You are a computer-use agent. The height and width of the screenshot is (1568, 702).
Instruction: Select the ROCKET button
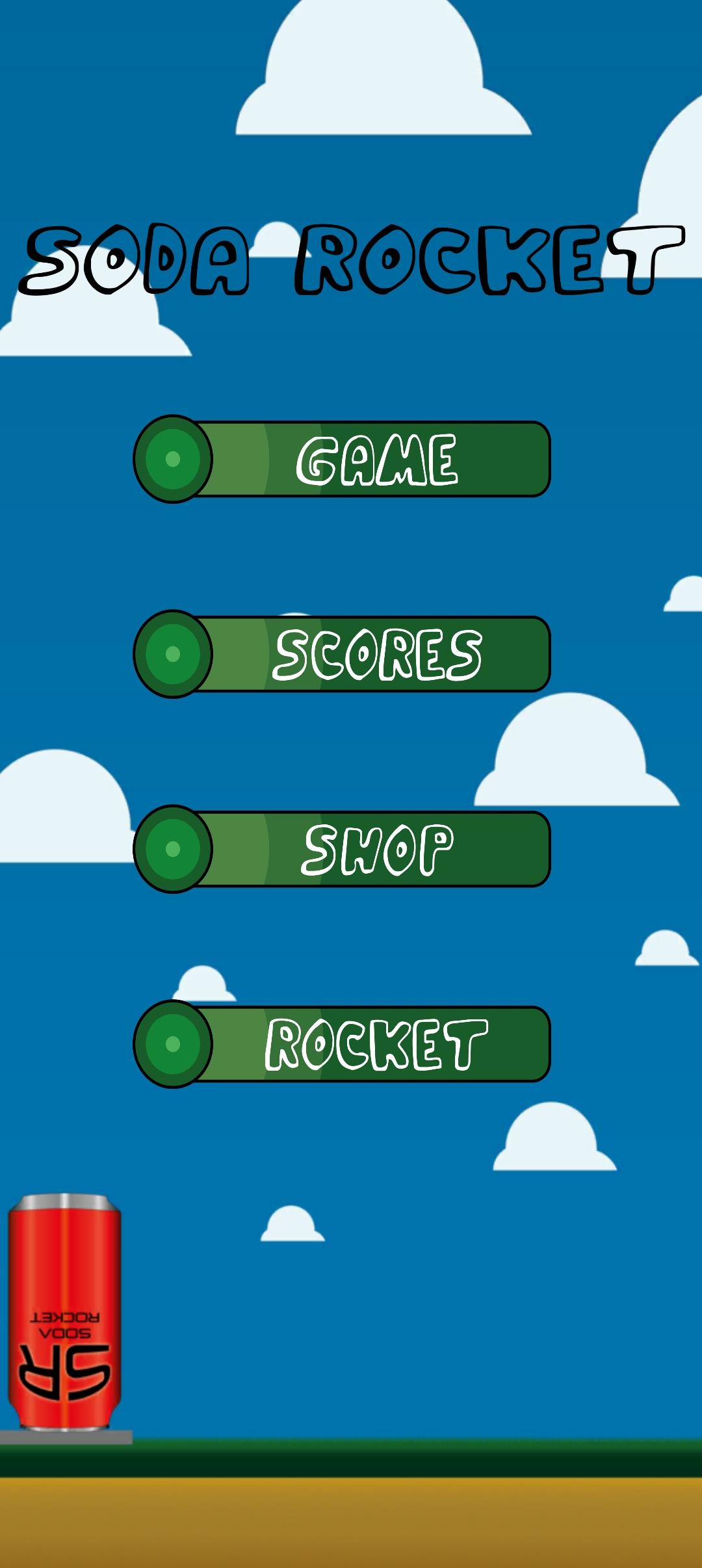343,1044
